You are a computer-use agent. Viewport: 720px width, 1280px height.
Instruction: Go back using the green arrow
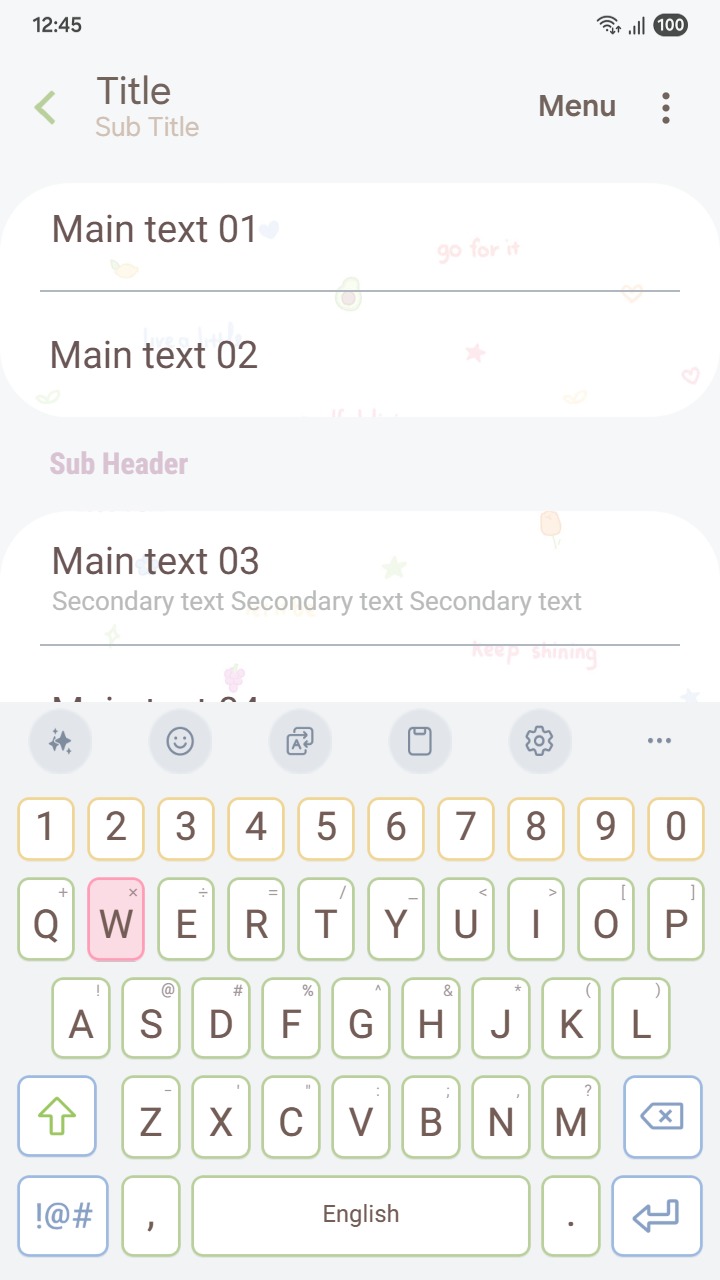coord(45,107)
